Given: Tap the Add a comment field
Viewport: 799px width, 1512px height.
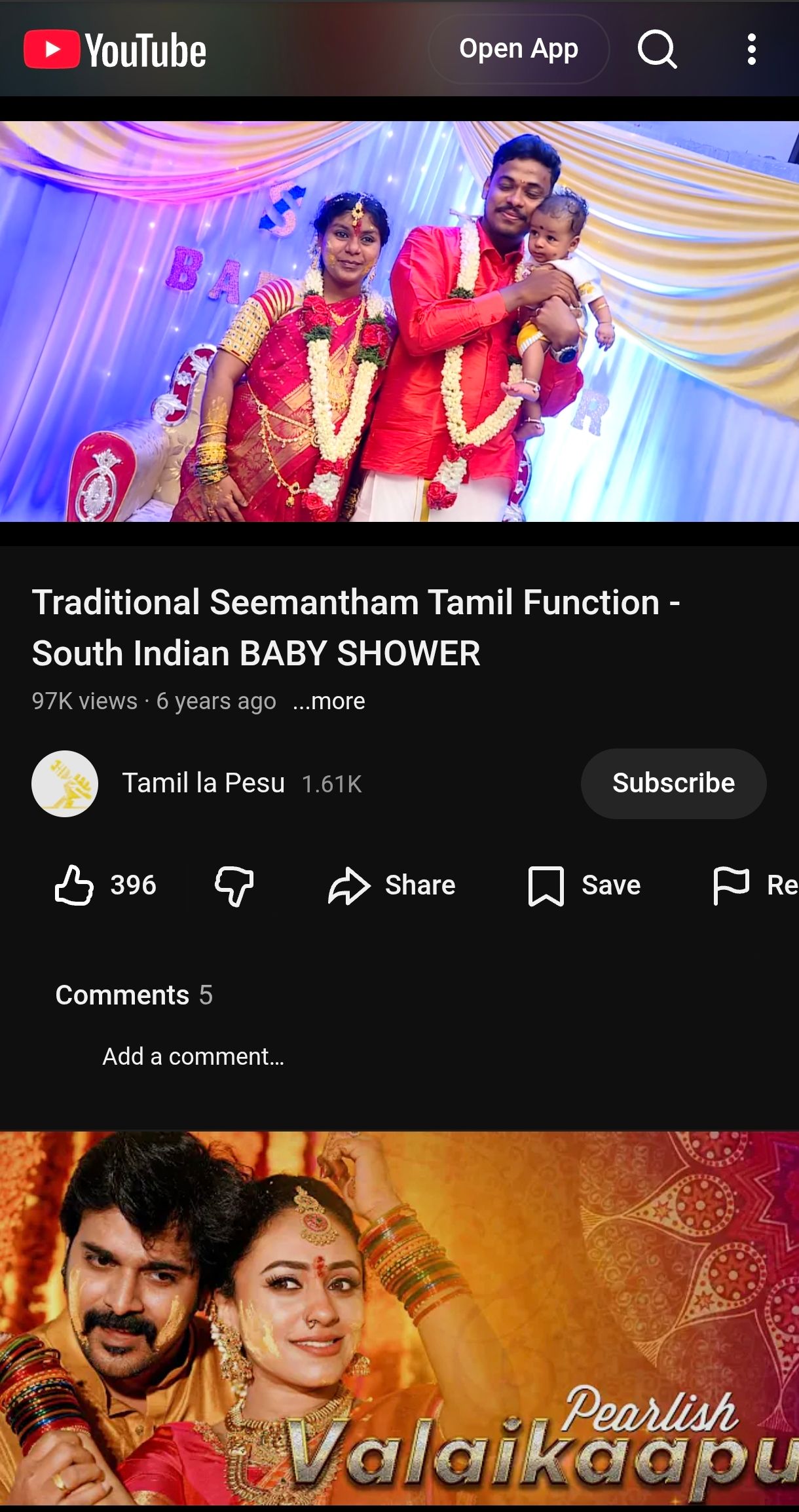Looking at the screenshot, I should click(x=193, y=1056).
